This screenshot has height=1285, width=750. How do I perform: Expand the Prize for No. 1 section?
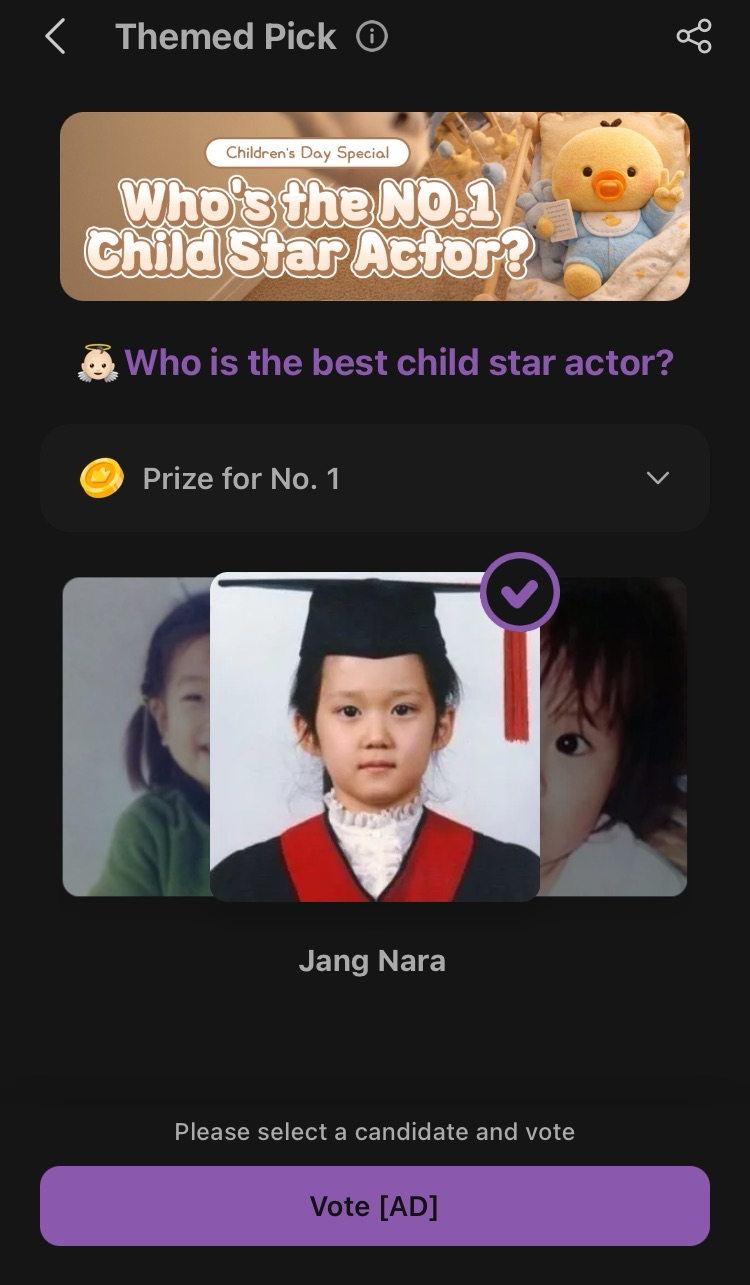pyautogui.click(x=375, y=478)
